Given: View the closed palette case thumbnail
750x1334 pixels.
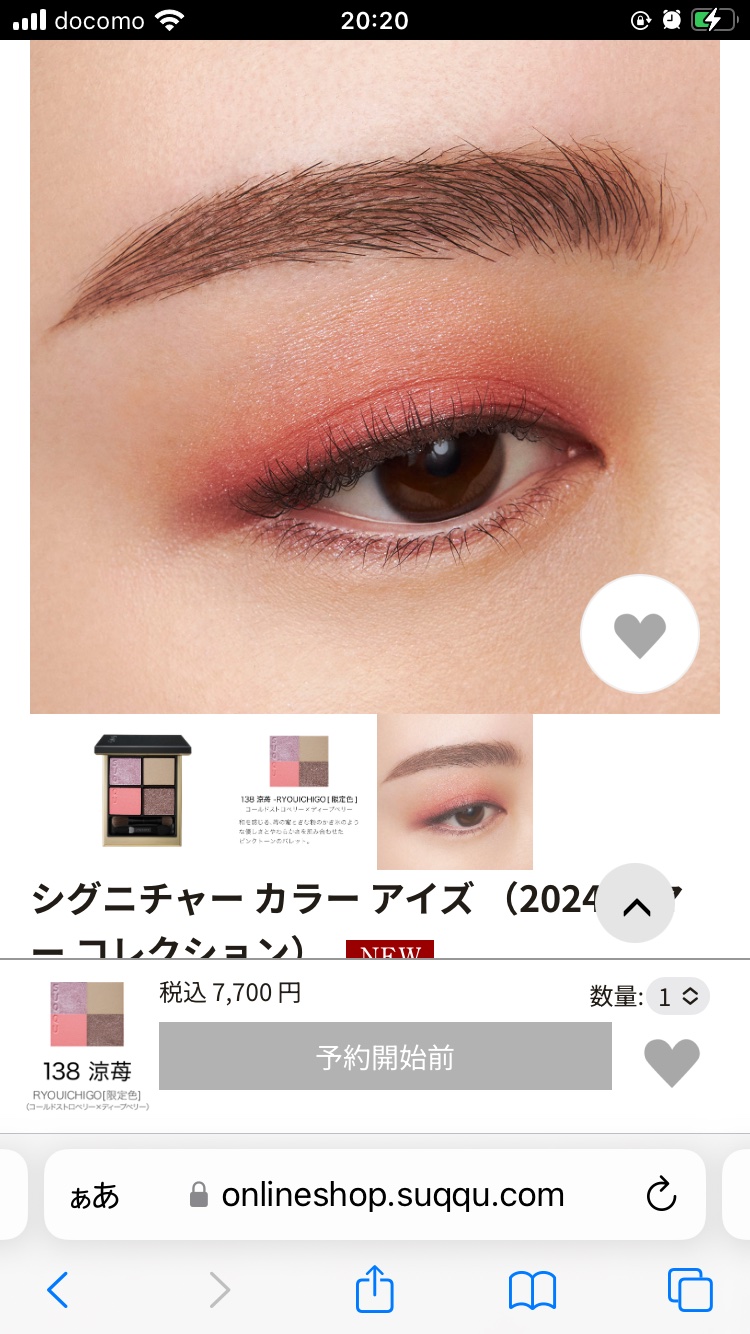Looking at the screenshot, I should 143,791.
